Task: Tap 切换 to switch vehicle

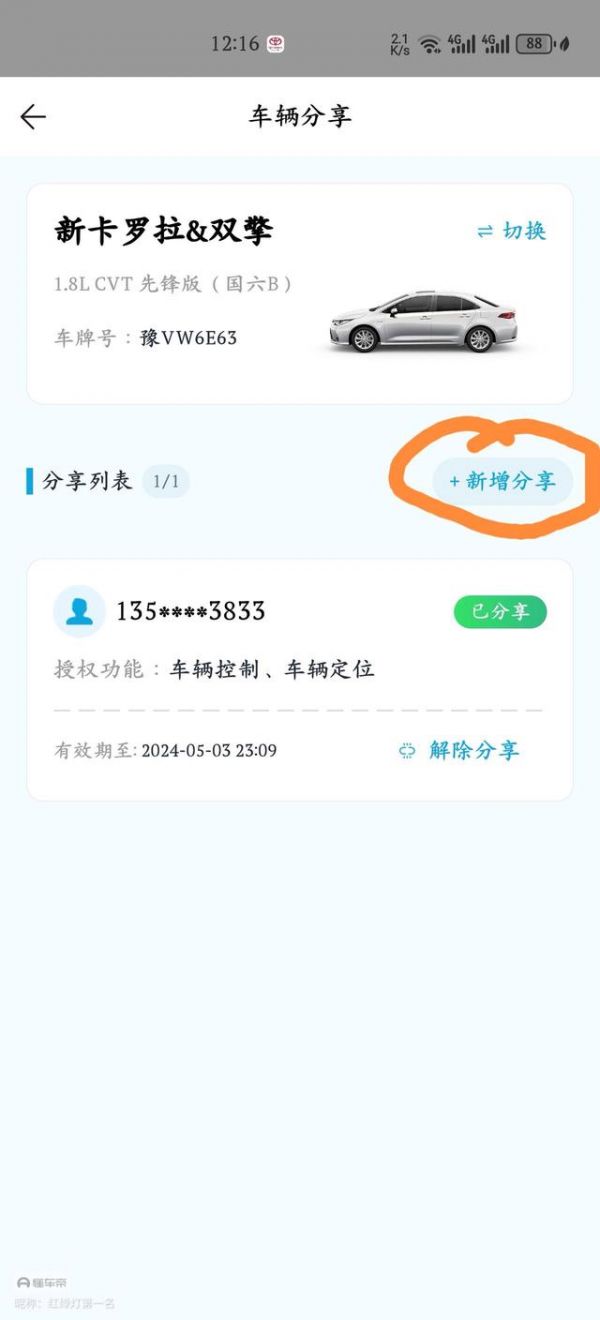Action: click(511, 231)
